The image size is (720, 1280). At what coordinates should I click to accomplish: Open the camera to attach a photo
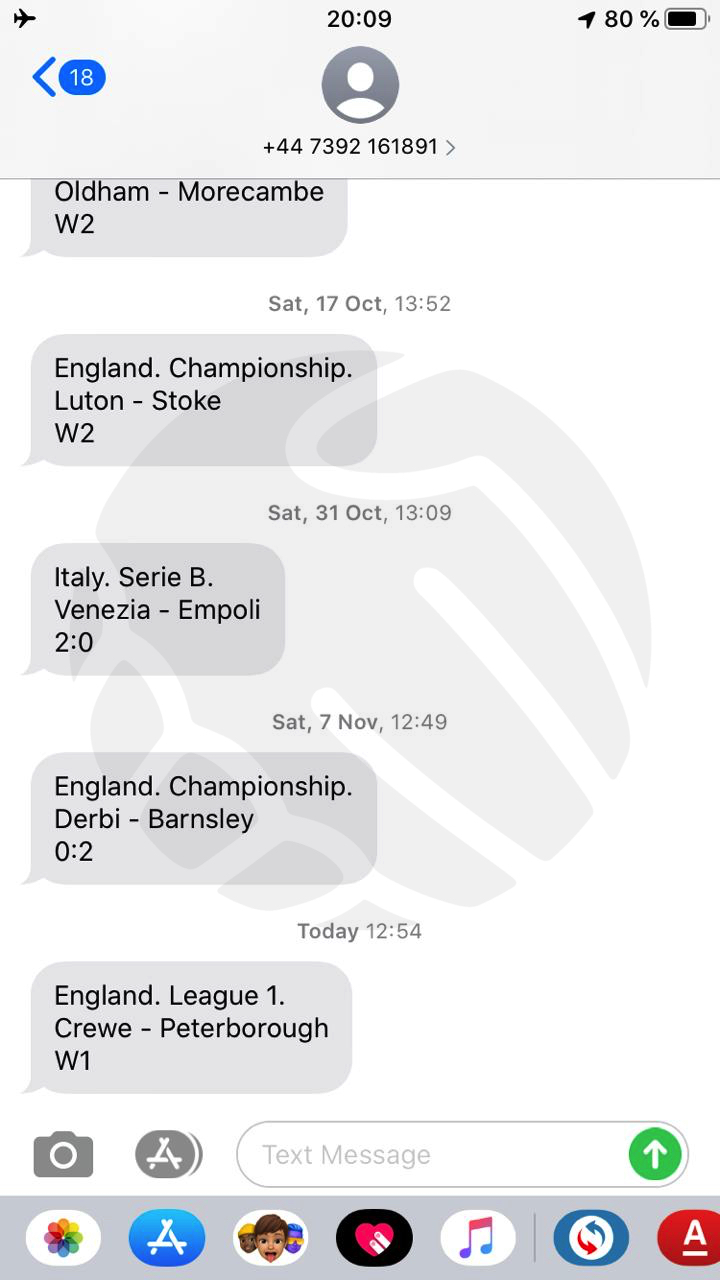click(63, 1155)
